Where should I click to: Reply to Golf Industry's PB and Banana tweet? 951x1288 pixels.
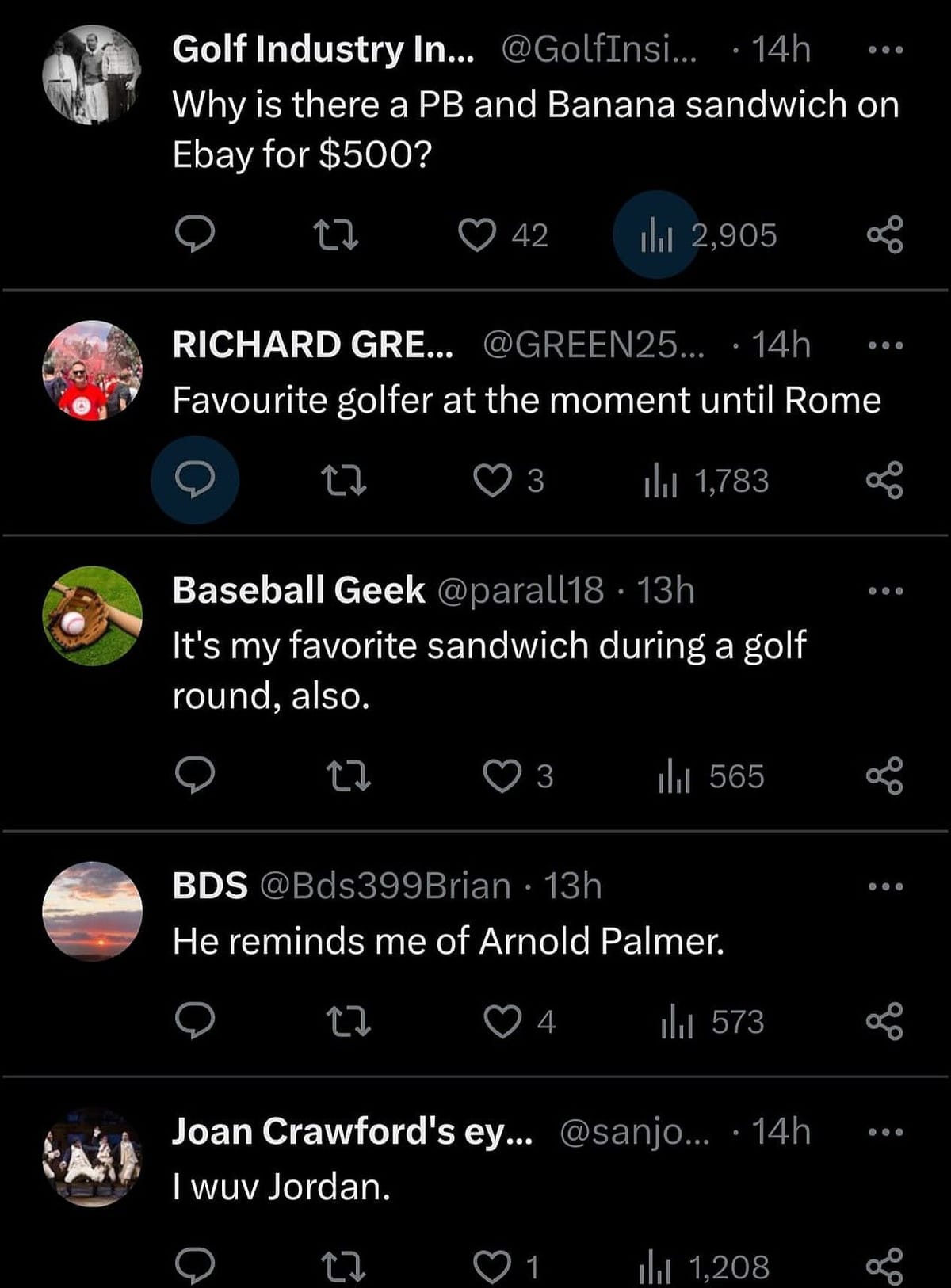(194, 235)
